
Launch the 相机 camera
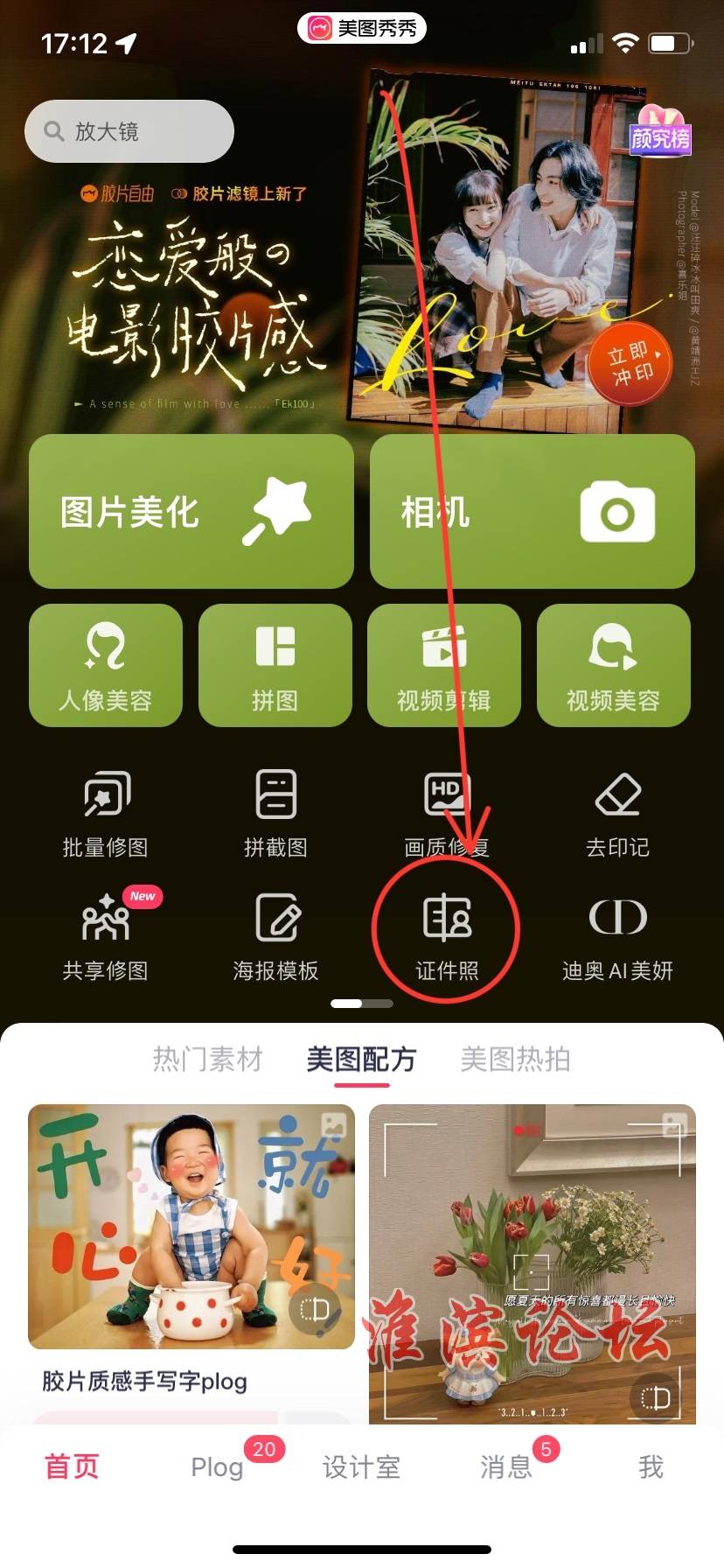point(532,512)
